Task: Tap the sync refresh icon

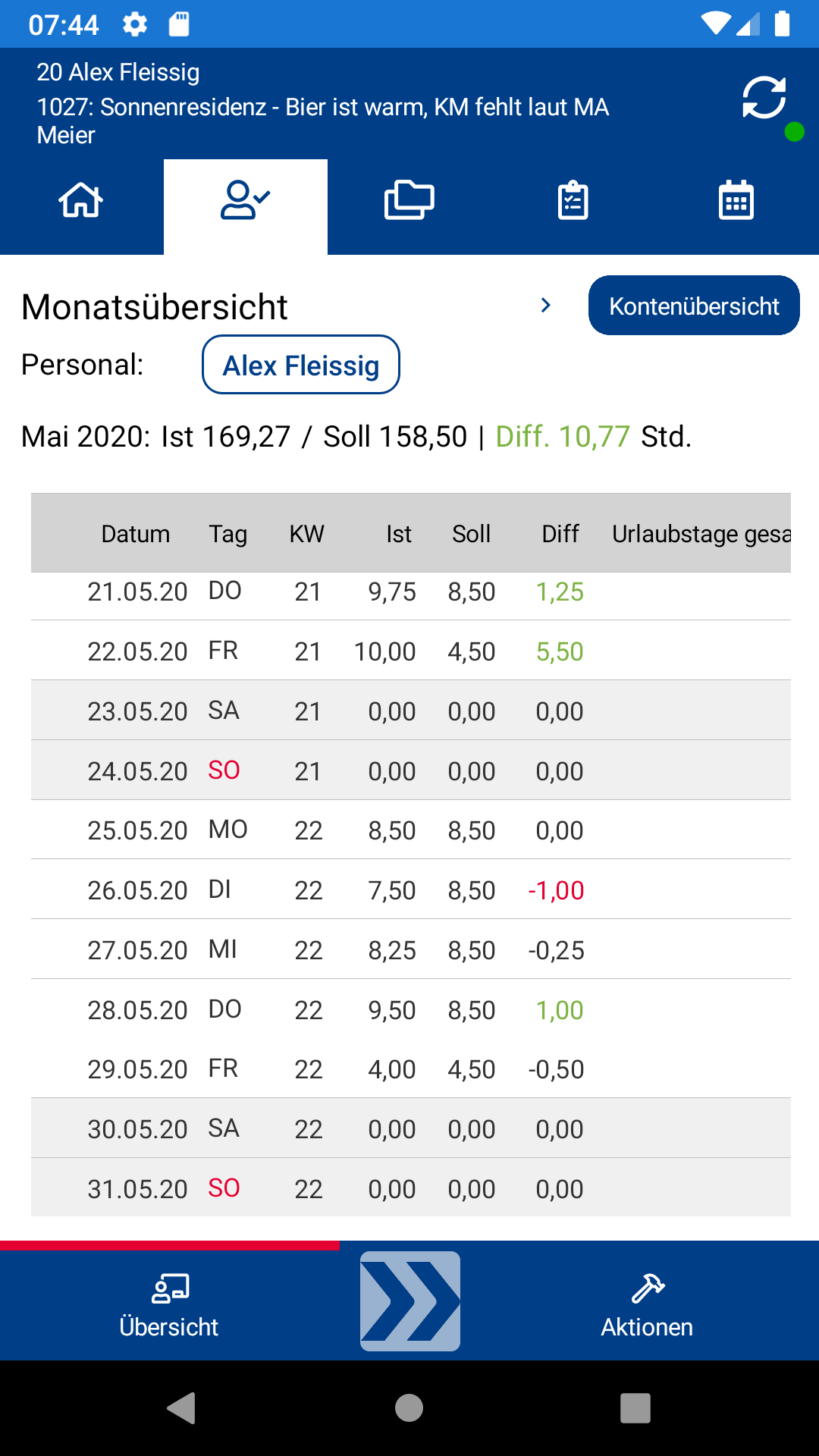Action: [764, 98]
